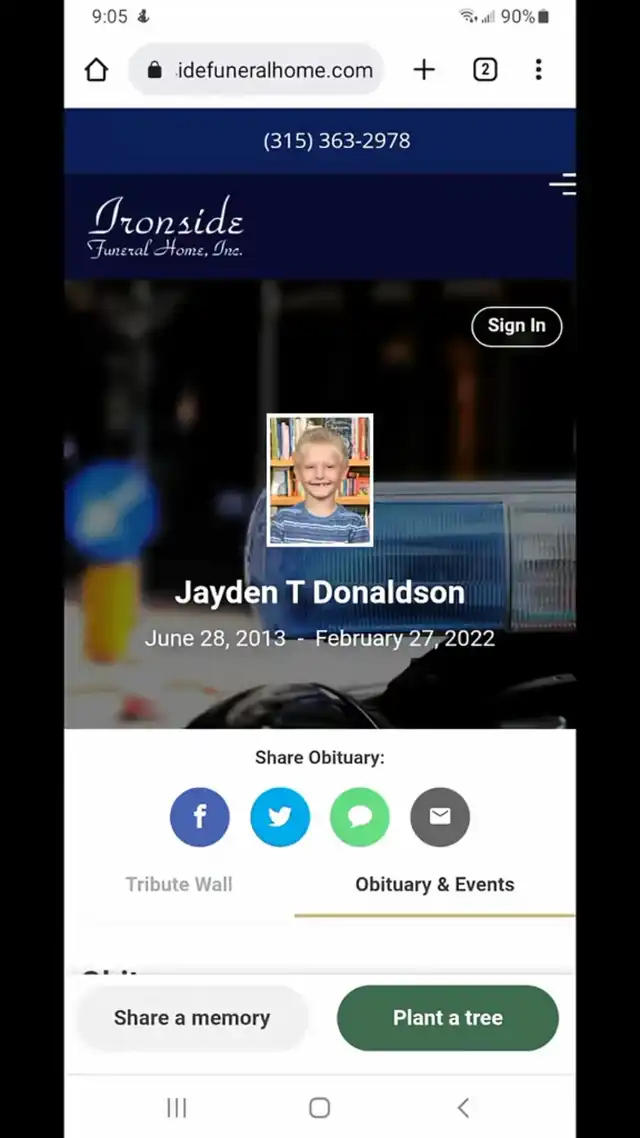The width and height of the screenshot is (640, 1138).
Task: Open the browser overflow menu
Action: [538, 70]
